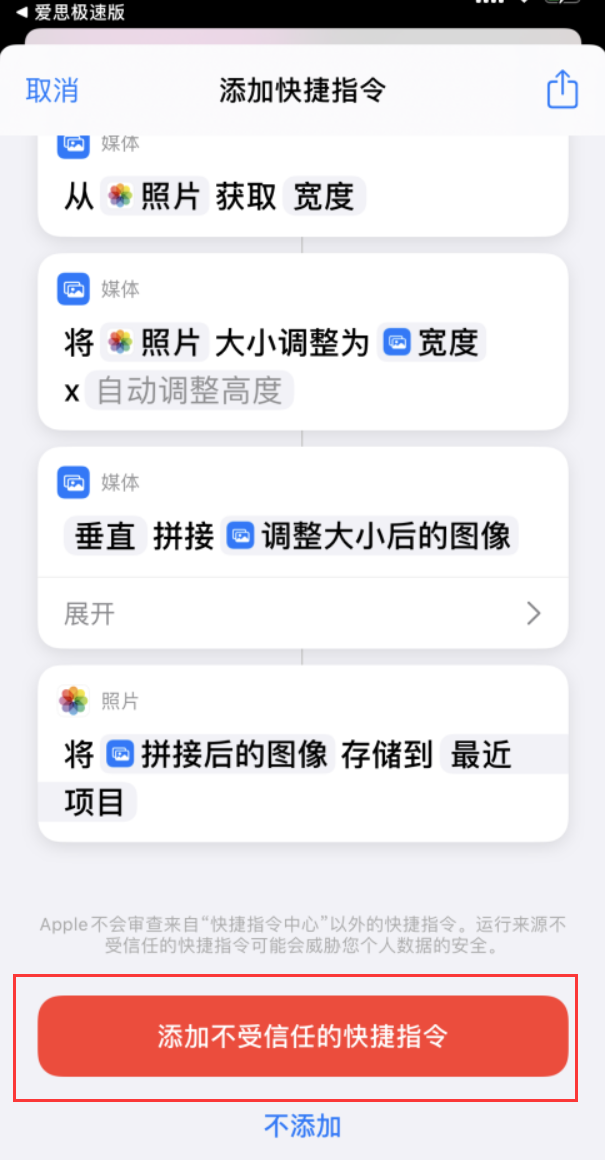Choose 不添加 to decline
The height and width of the screenshot is (1160, 605).
click(302, 1126)
